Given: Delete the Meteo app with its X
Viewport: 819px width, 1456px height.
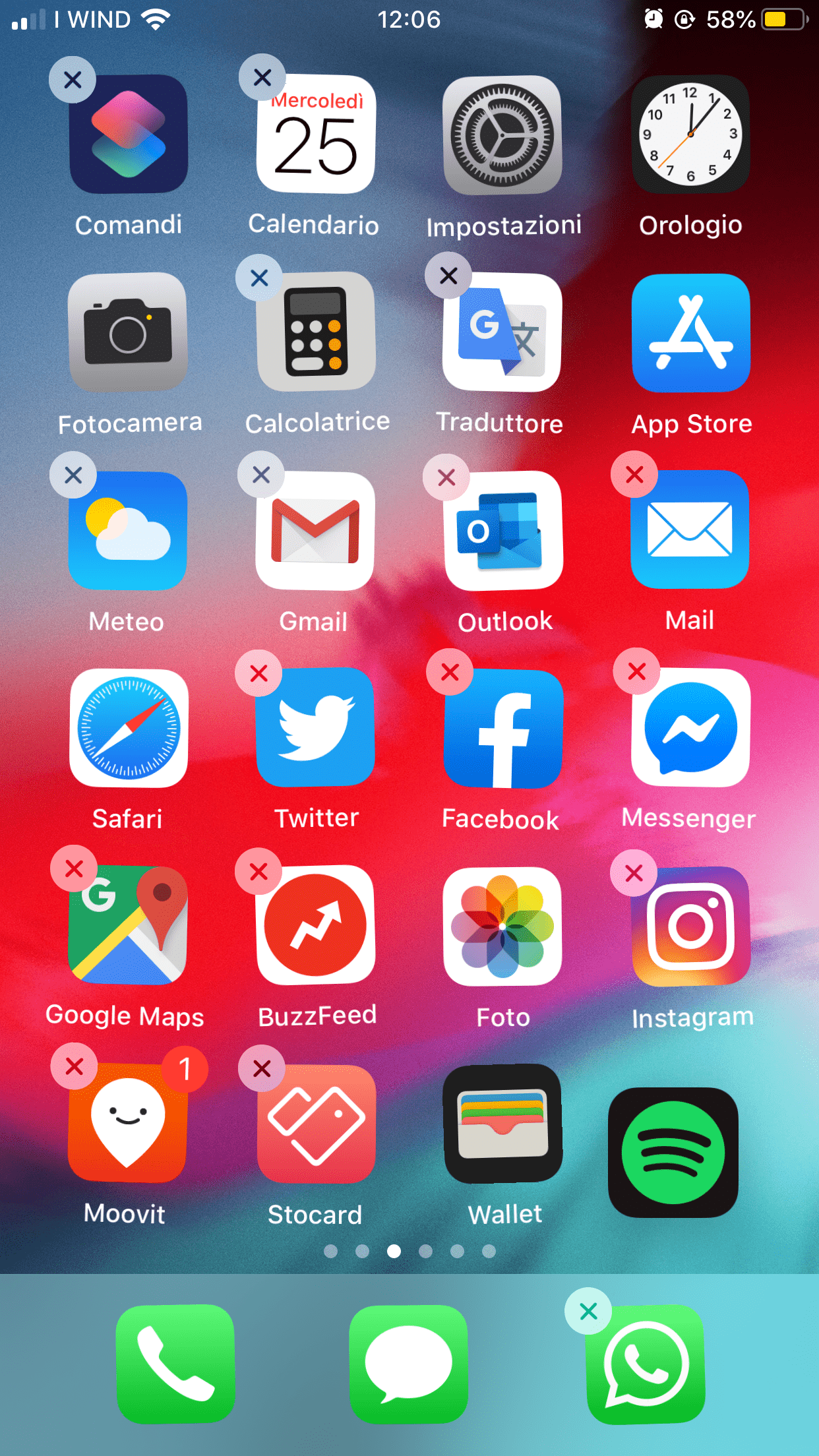Looking at the screenshot, I should pos(73,475).
